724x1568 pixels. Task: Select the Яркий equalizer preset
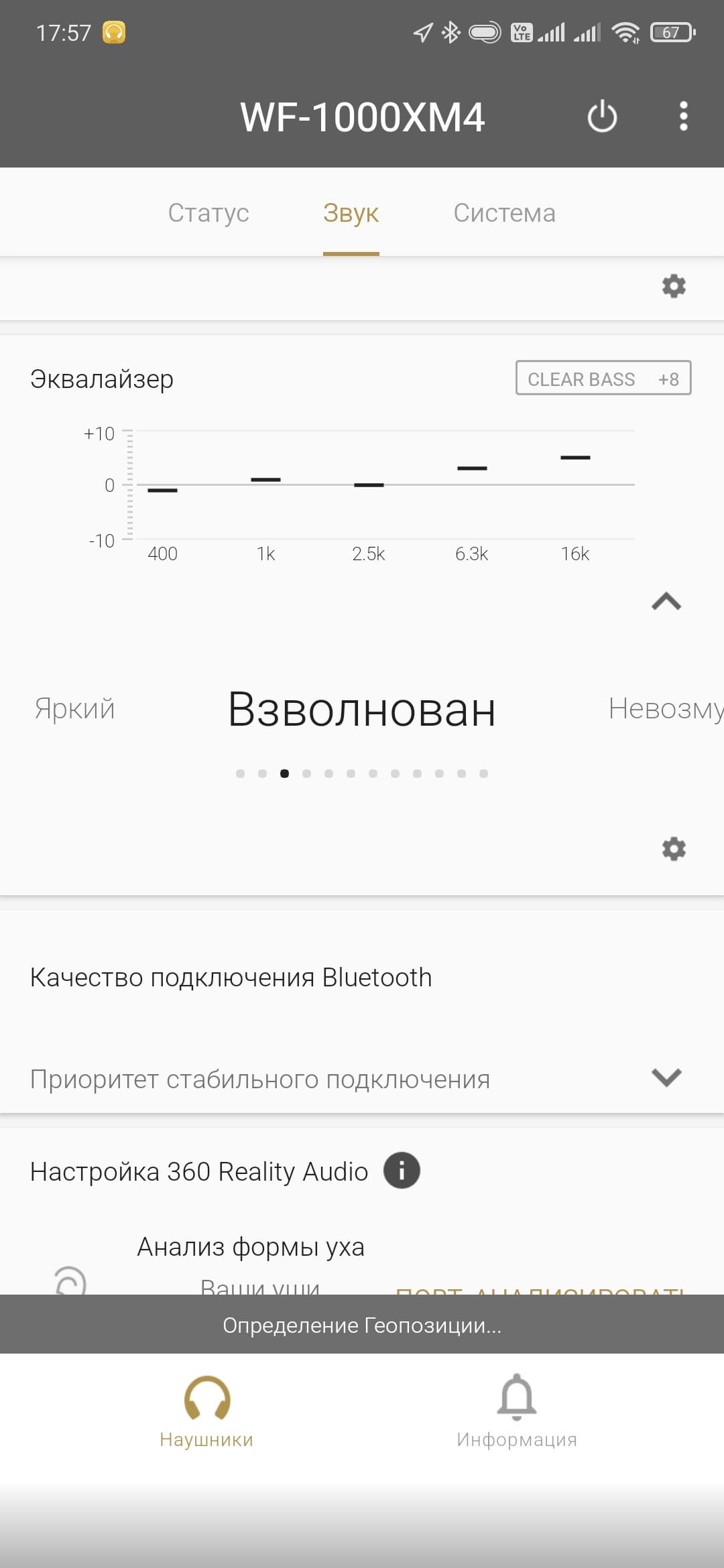coord(75,709)
